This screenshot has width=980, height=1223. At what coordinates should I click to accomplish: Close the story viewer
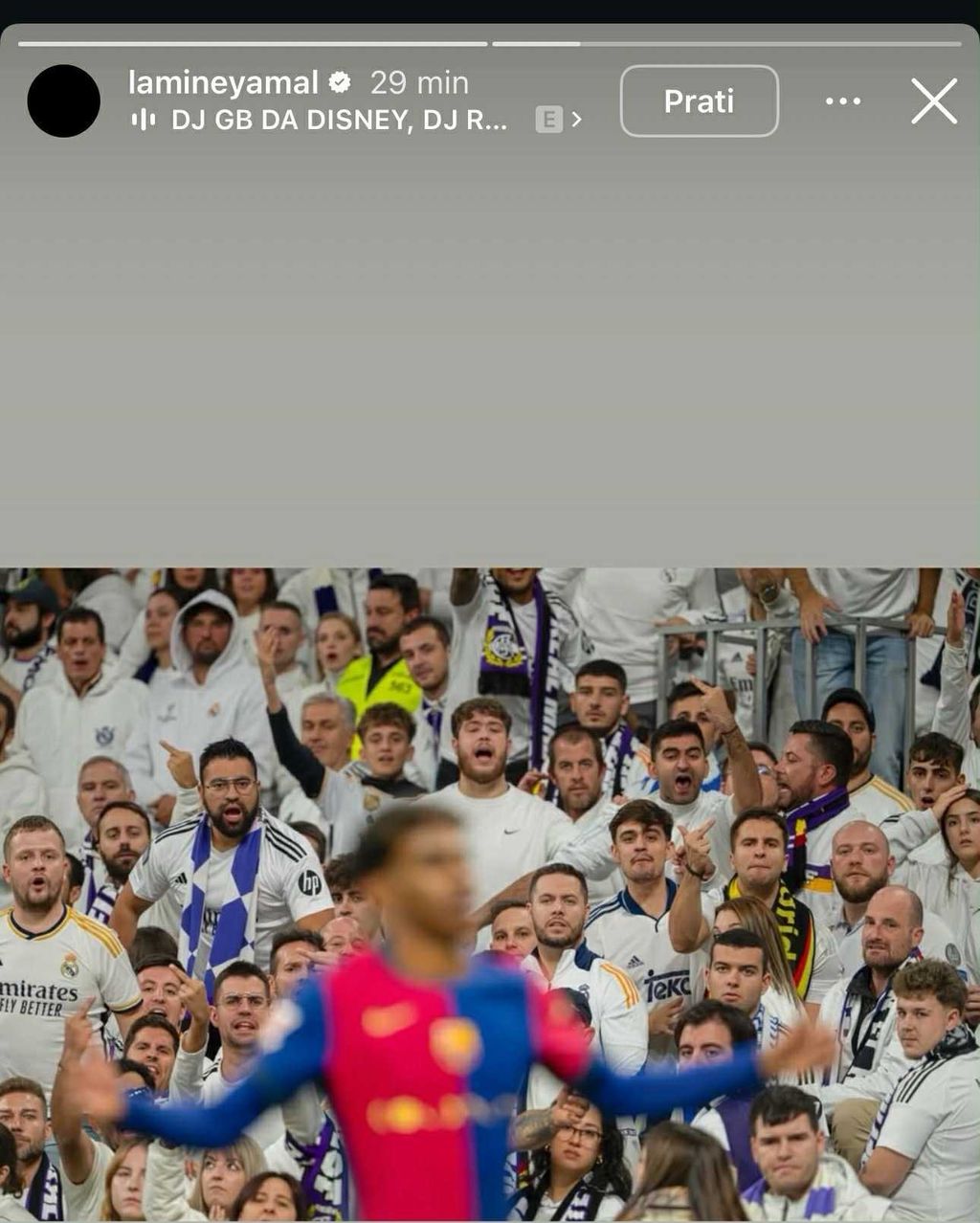click(933, 101)
